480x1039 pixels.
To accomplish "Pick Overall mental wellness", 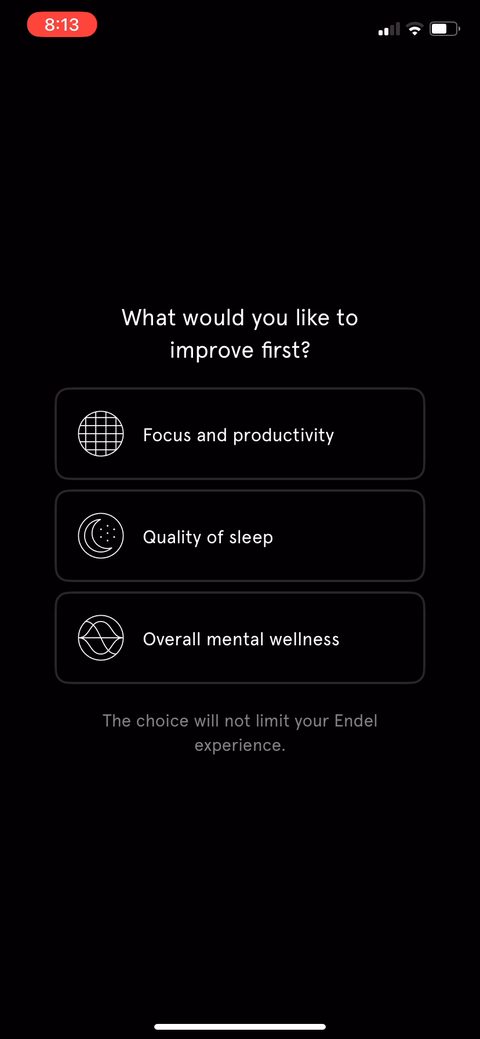I will point(239,638).
